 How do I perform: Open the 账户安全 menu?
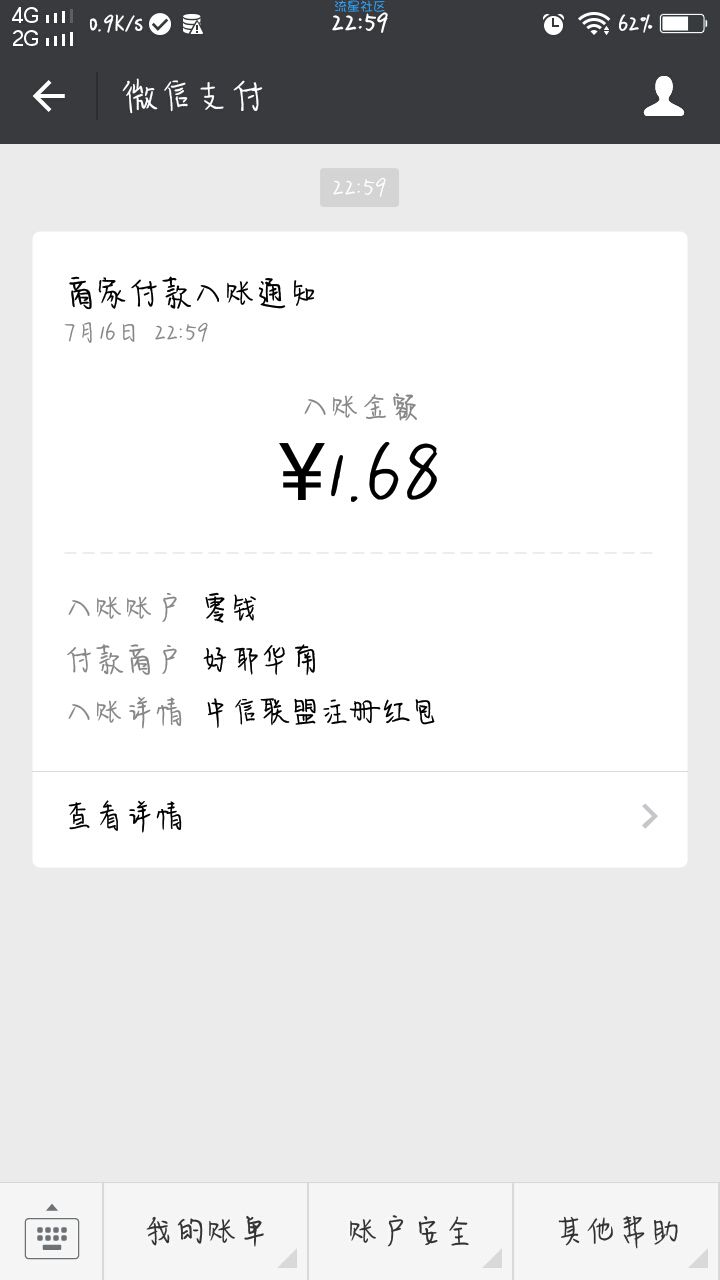tap(410, 1232)
